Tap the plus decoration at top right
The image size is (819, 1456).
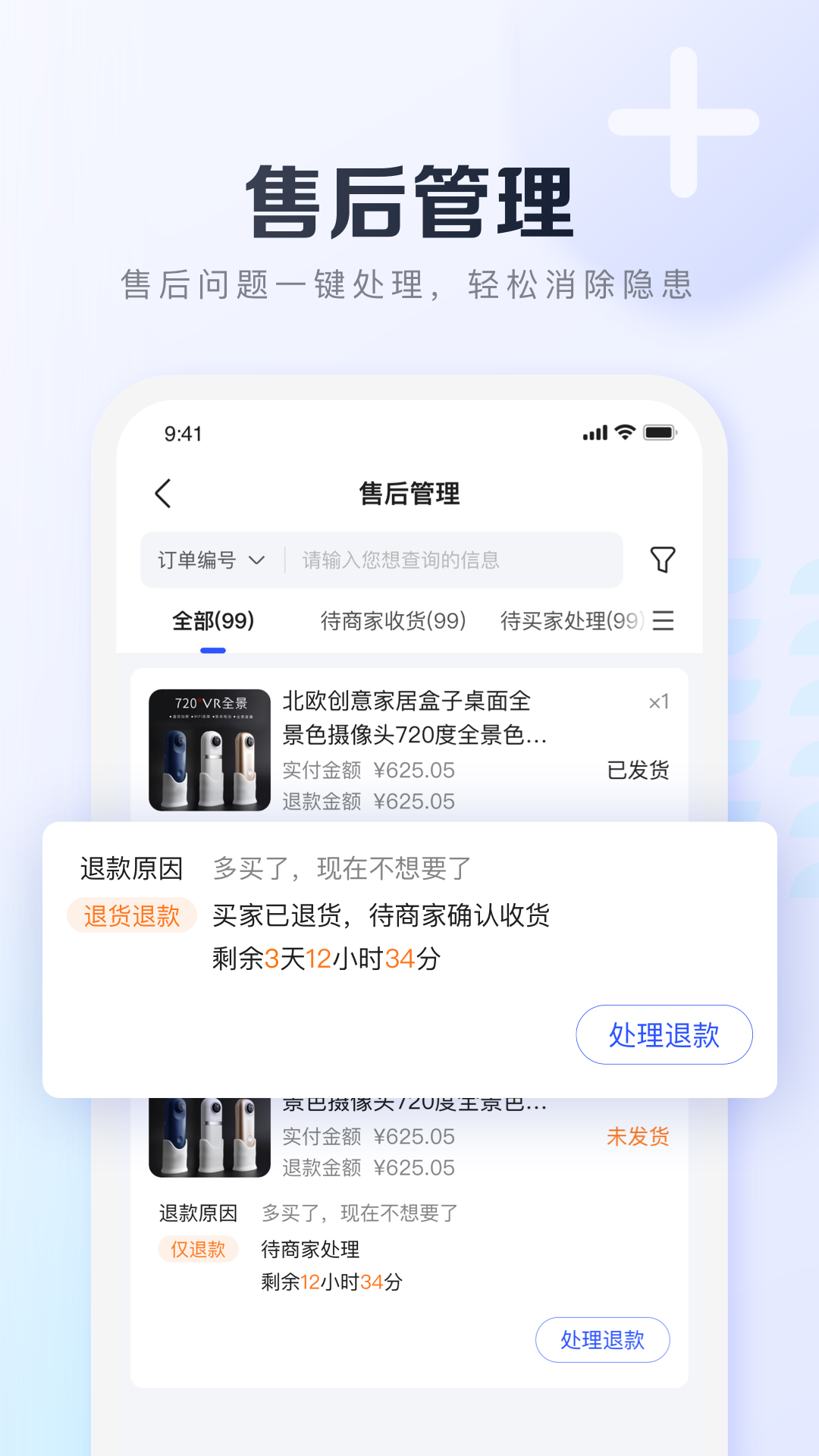point(685,121)
